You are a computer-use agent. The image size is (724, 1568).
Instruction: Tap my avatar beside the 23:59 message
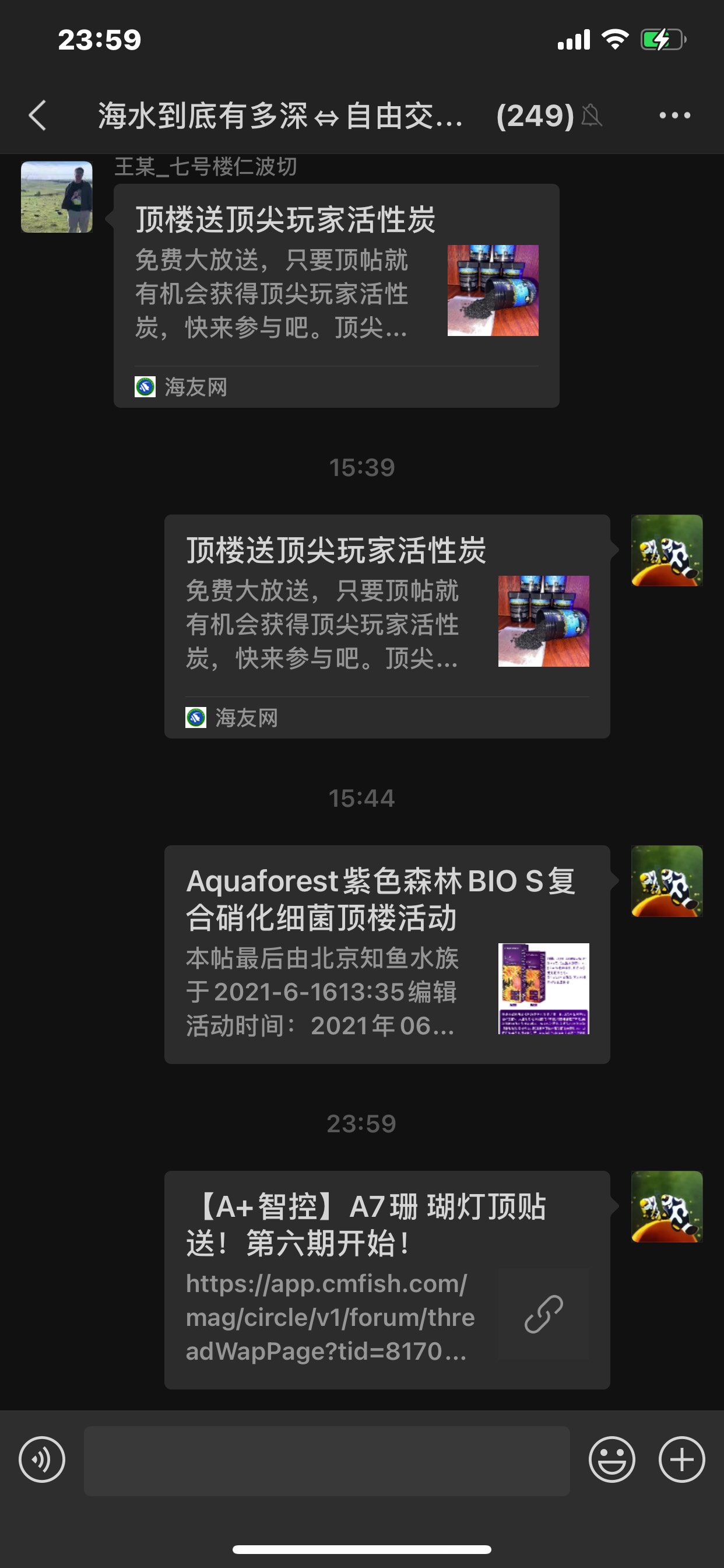pyautogui.click(x=667, y=1206)
